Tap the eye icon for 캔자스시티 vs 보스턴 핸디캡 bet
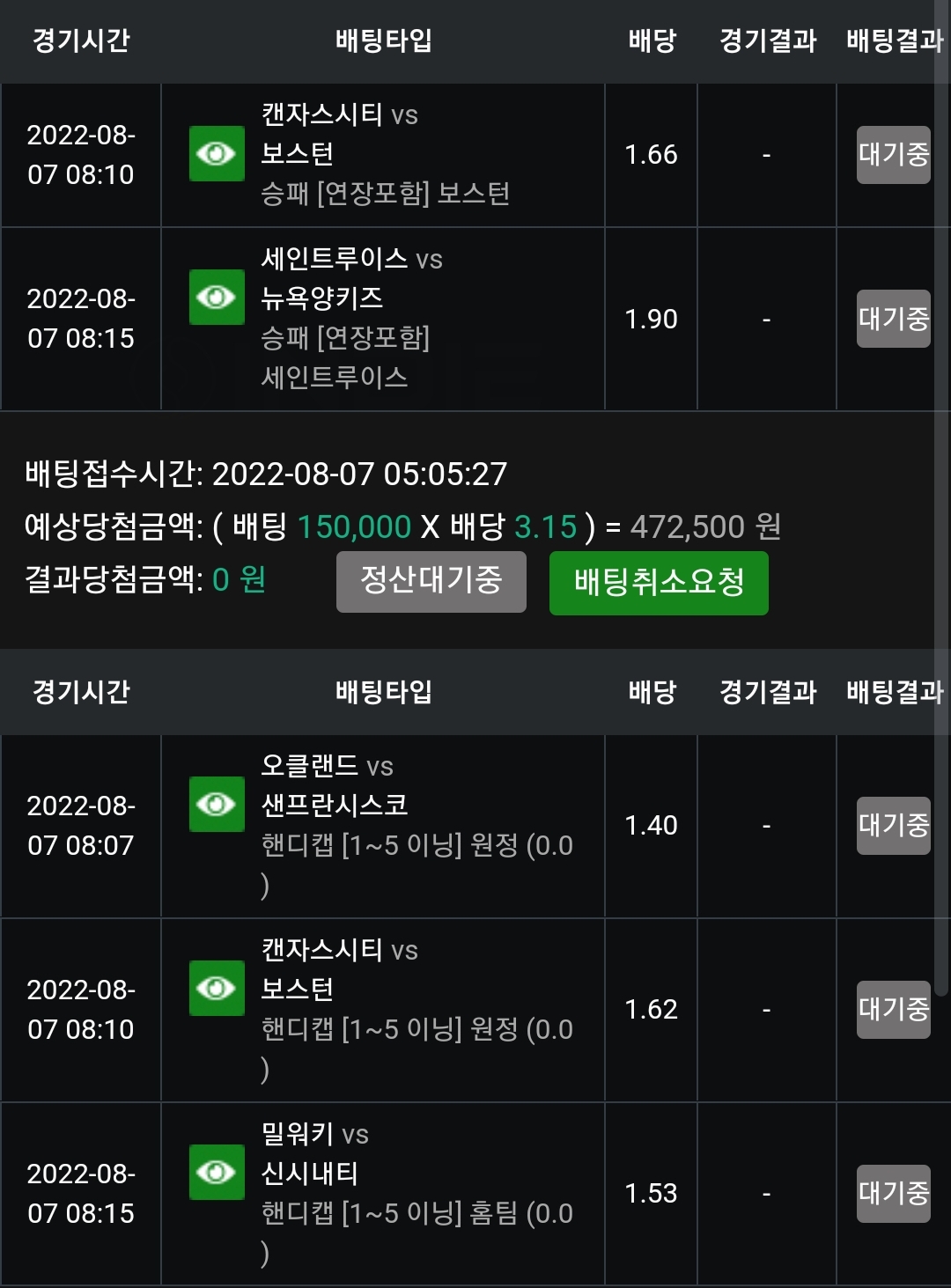The height and width of the screenshot is (1288, 951). tap(217, 989)
